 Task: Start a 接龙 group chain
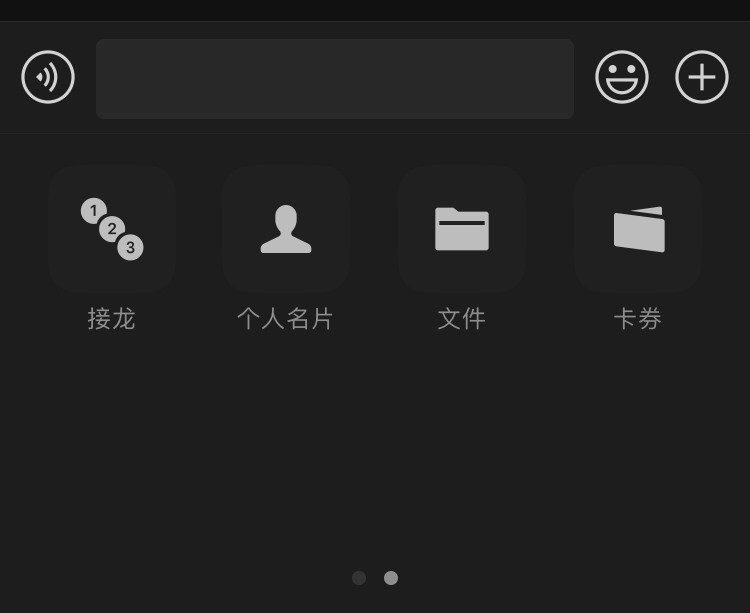pyautogui.click(x=112, y=229)
